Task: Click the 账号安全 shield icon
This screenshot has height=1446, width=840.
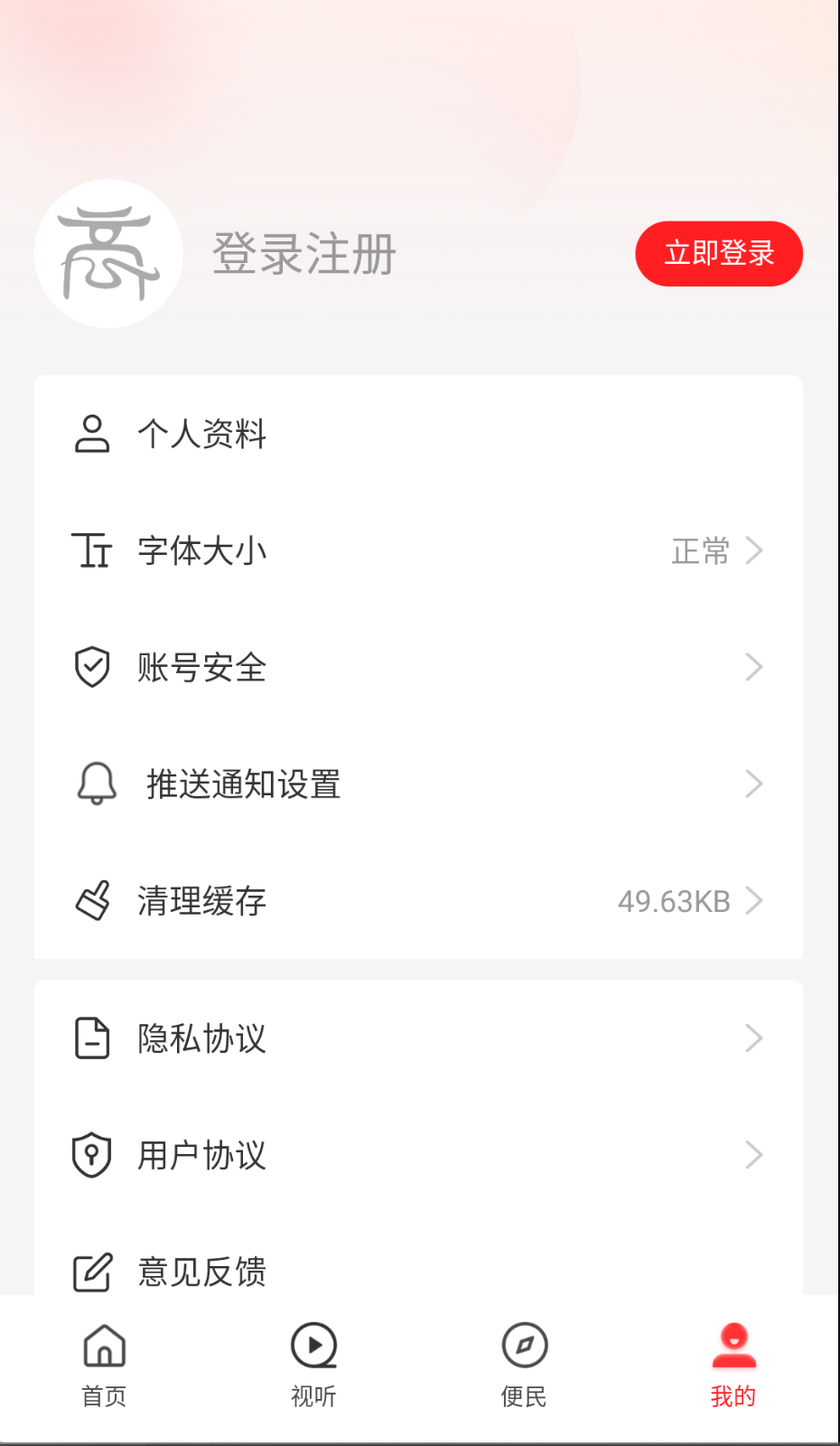Action: (92, 667)
